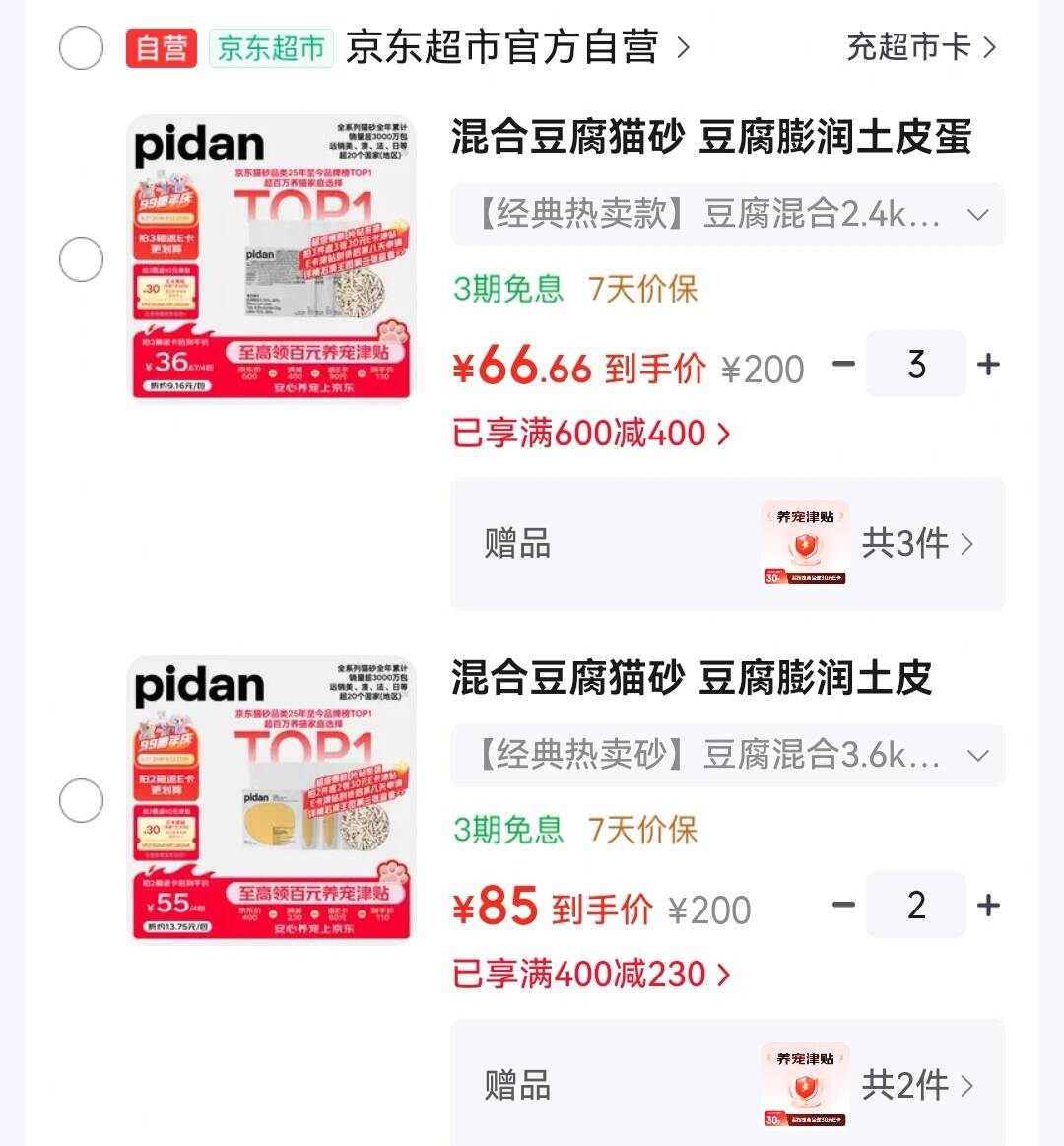Expand the 豆腐混合3.6k spec dropdown

[x=728, y=756]
